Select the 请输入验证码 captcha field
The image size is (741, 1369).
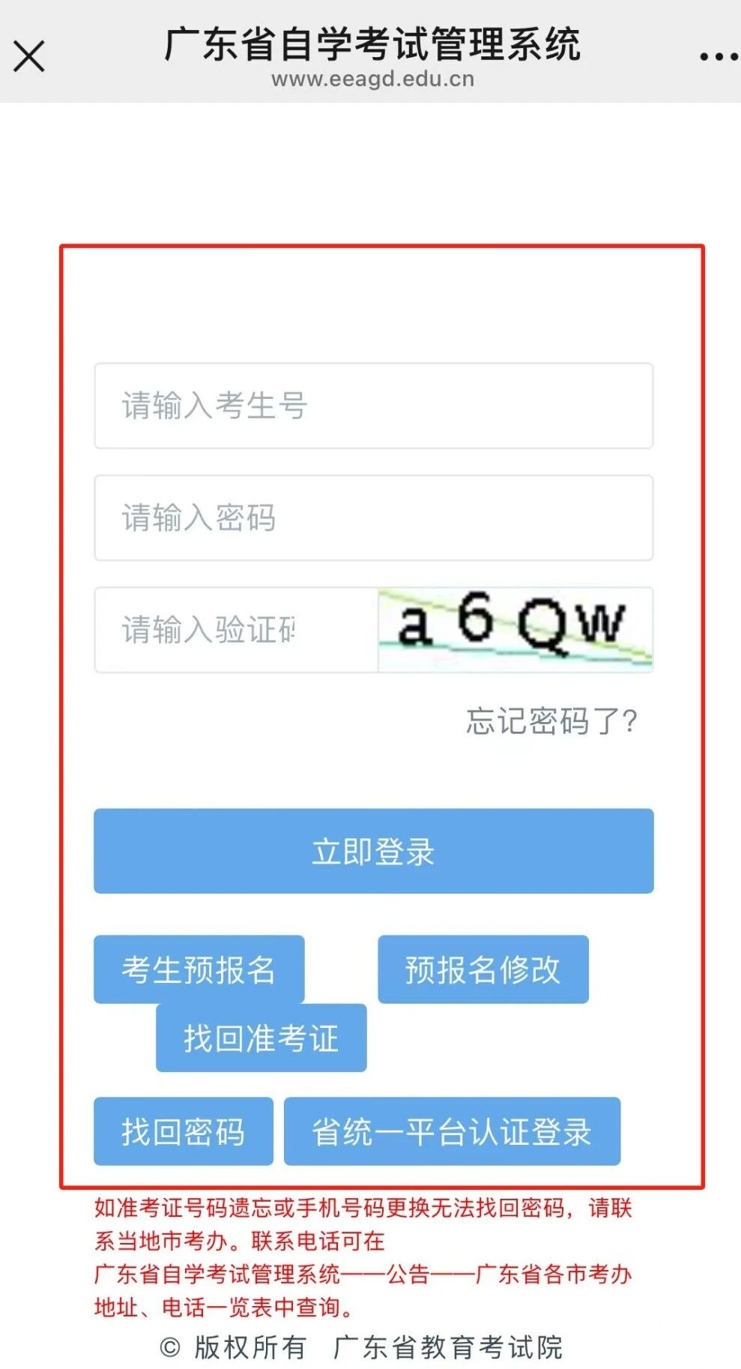click(235, 630)
